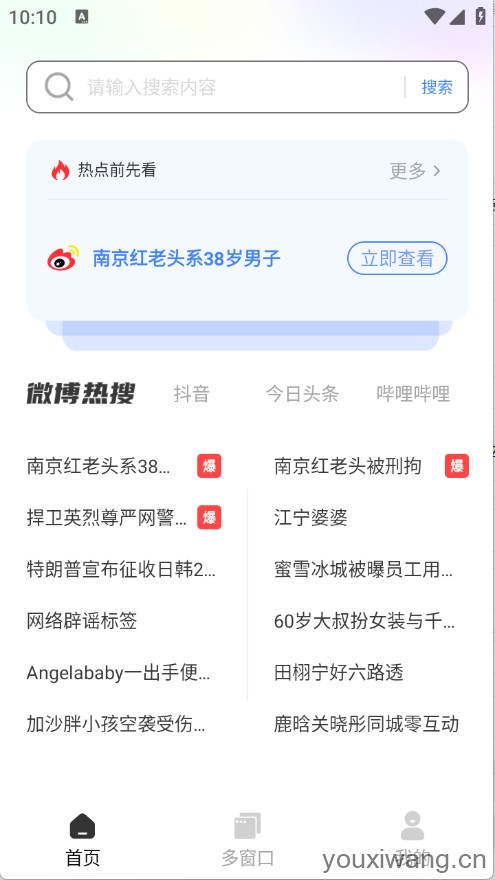Open hot search 鹿晗关晓彤同城零互动
This screenshot has height=880, width=495.
(x=366, y=724)
